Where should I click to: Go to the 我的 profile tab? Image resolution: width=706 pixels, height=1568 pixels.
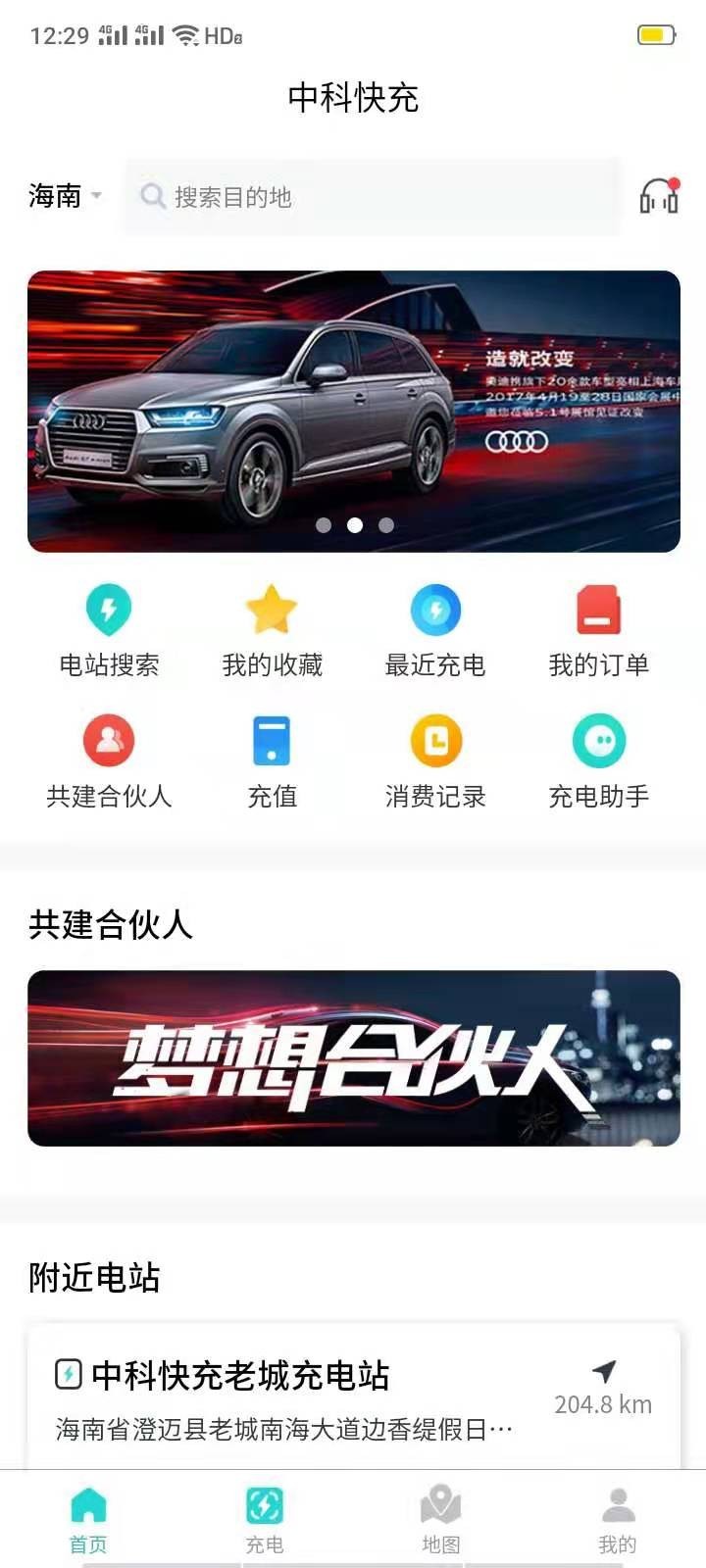[x=617, y=1518]
